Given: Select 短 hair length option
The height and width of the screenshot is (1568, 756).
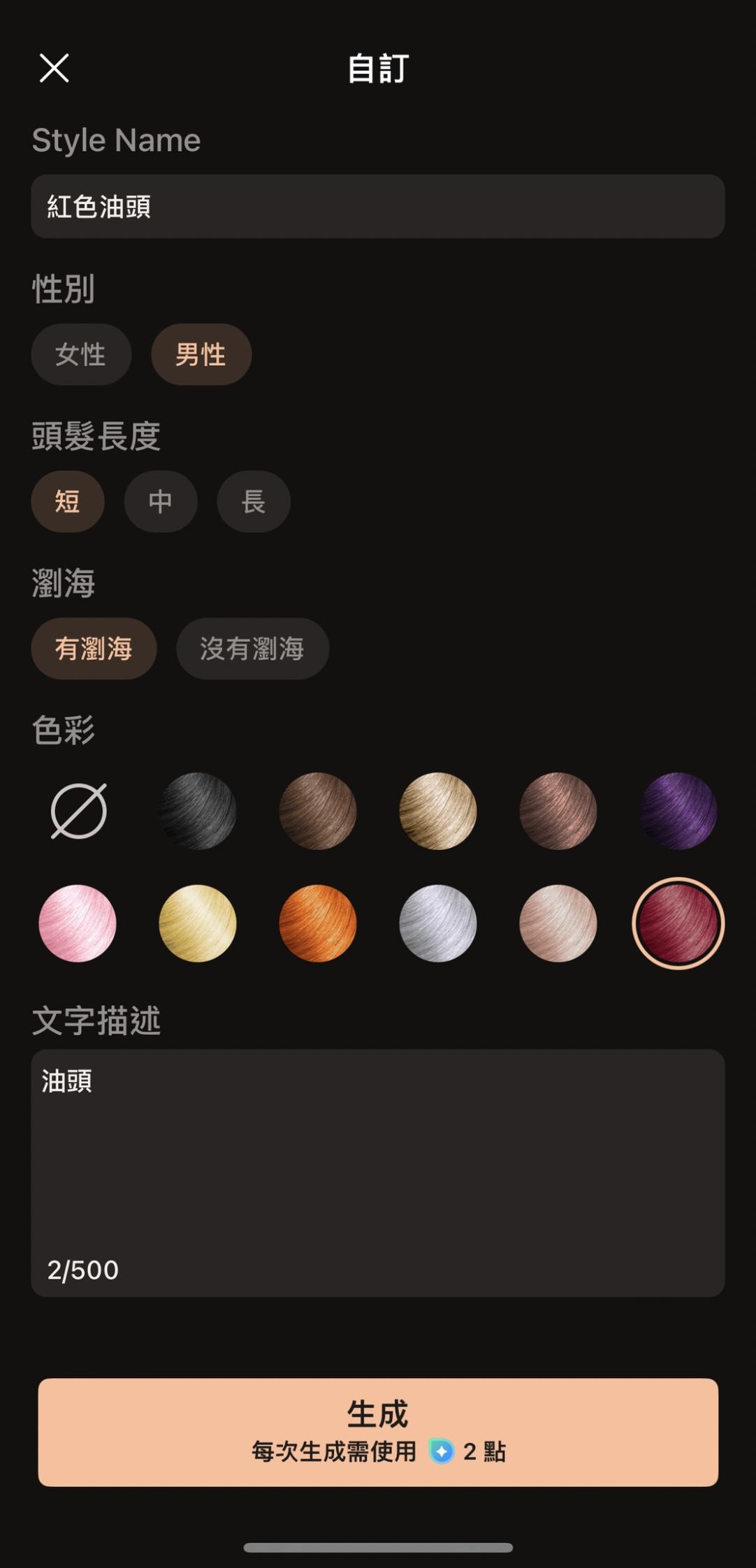Looking at the screenshot, I should [68, 502].
